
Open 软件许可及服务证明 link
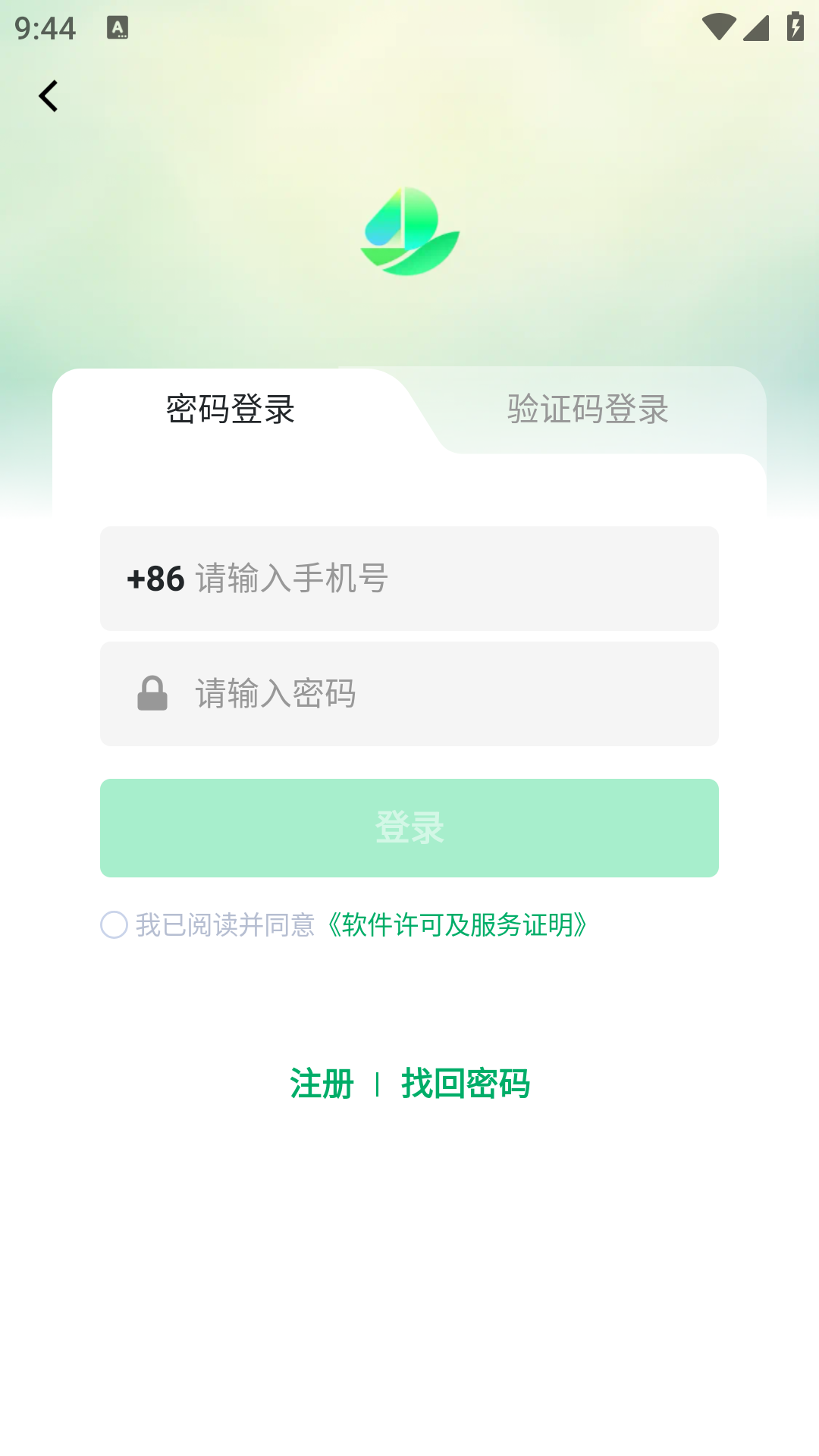pos(457,925)
